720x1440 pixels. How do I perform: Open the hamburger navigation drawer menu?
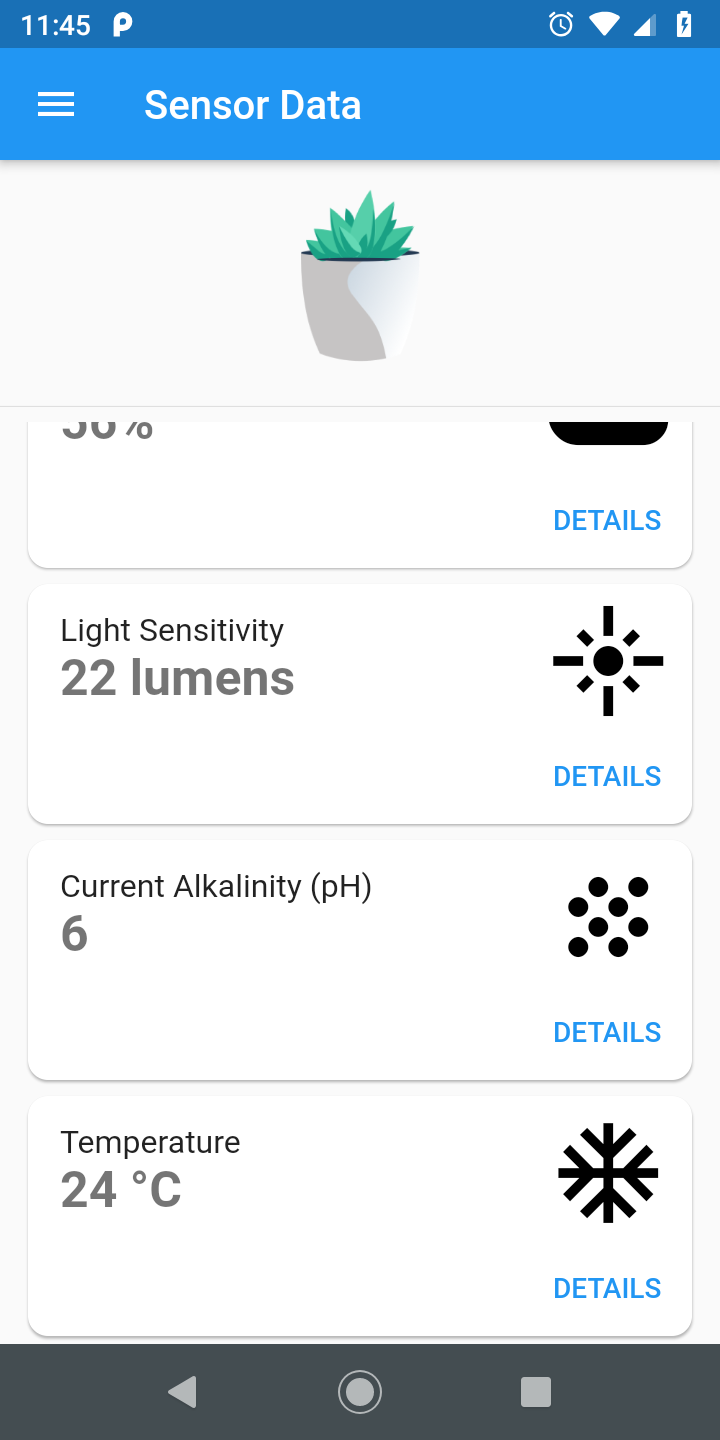(x=56, y=105)
